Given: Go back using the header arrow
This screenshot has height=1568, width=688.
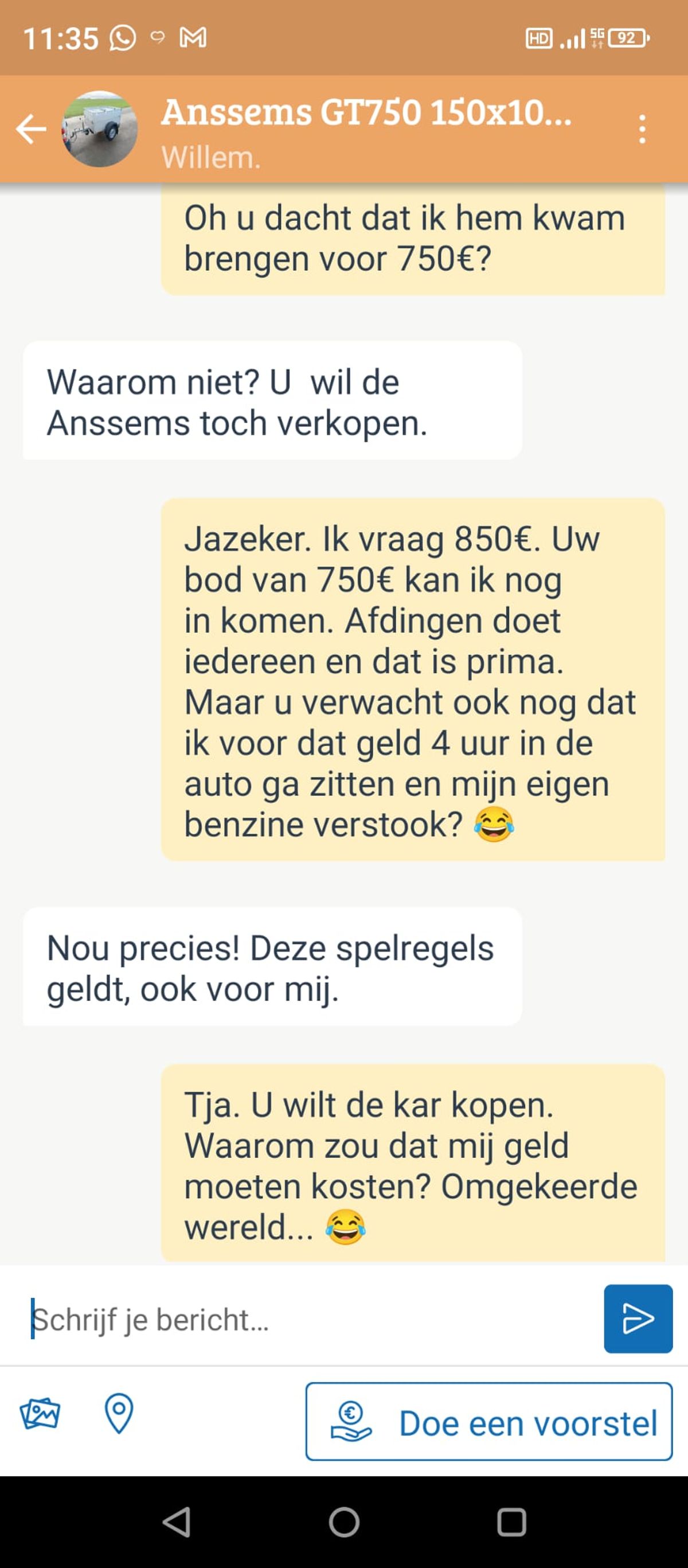Looking at the screenshot, I should coord(30,129).
